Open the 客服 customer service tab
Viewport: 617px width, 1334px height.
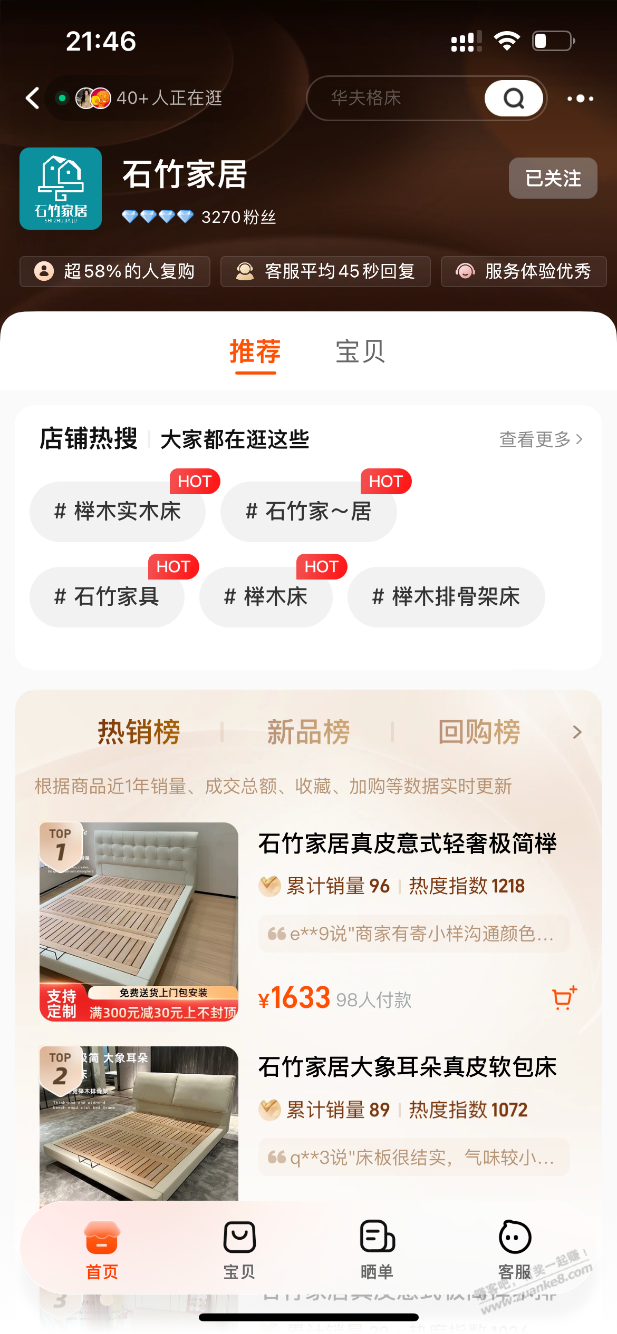[x=515, y=1250]
